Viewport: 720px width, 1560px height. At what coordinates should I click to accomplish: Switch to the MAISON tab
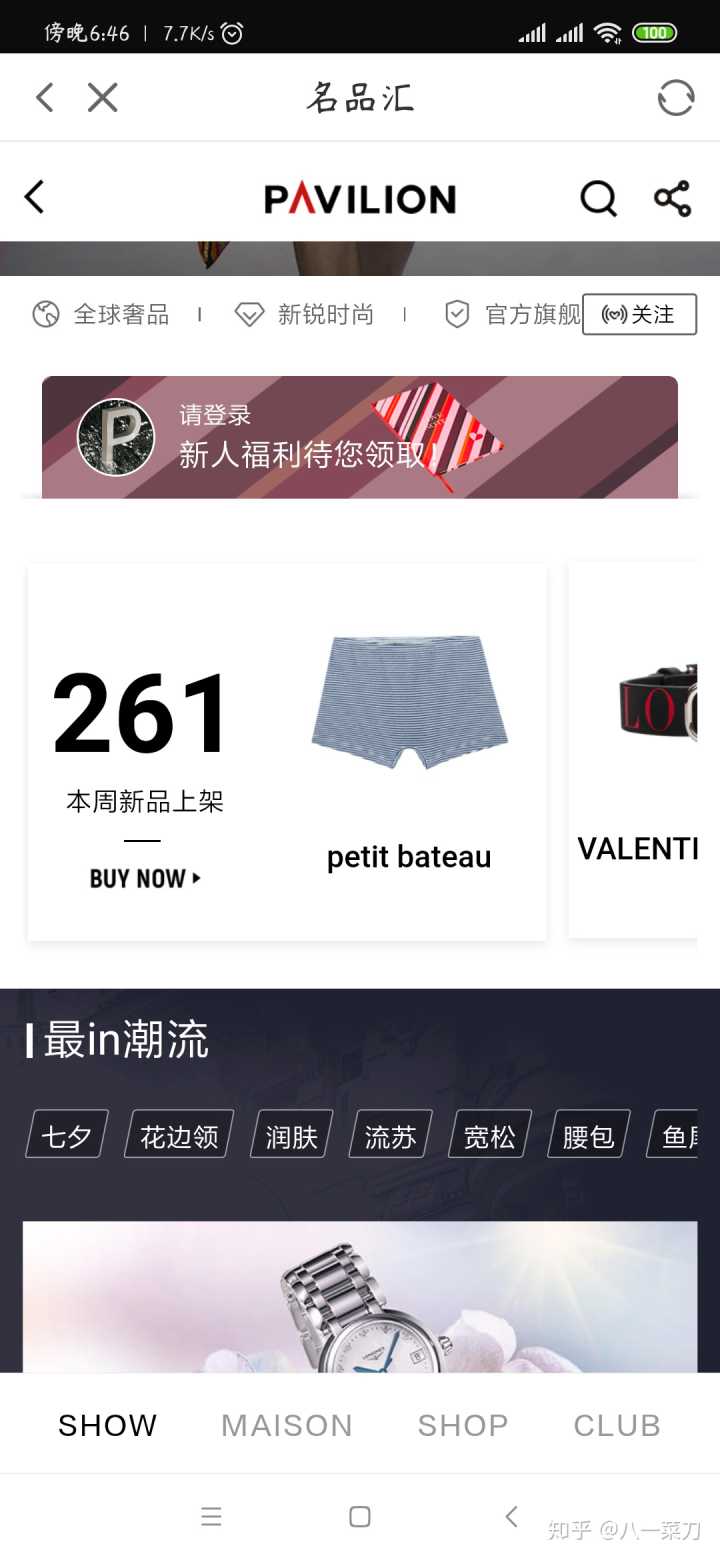[287, 1425]
